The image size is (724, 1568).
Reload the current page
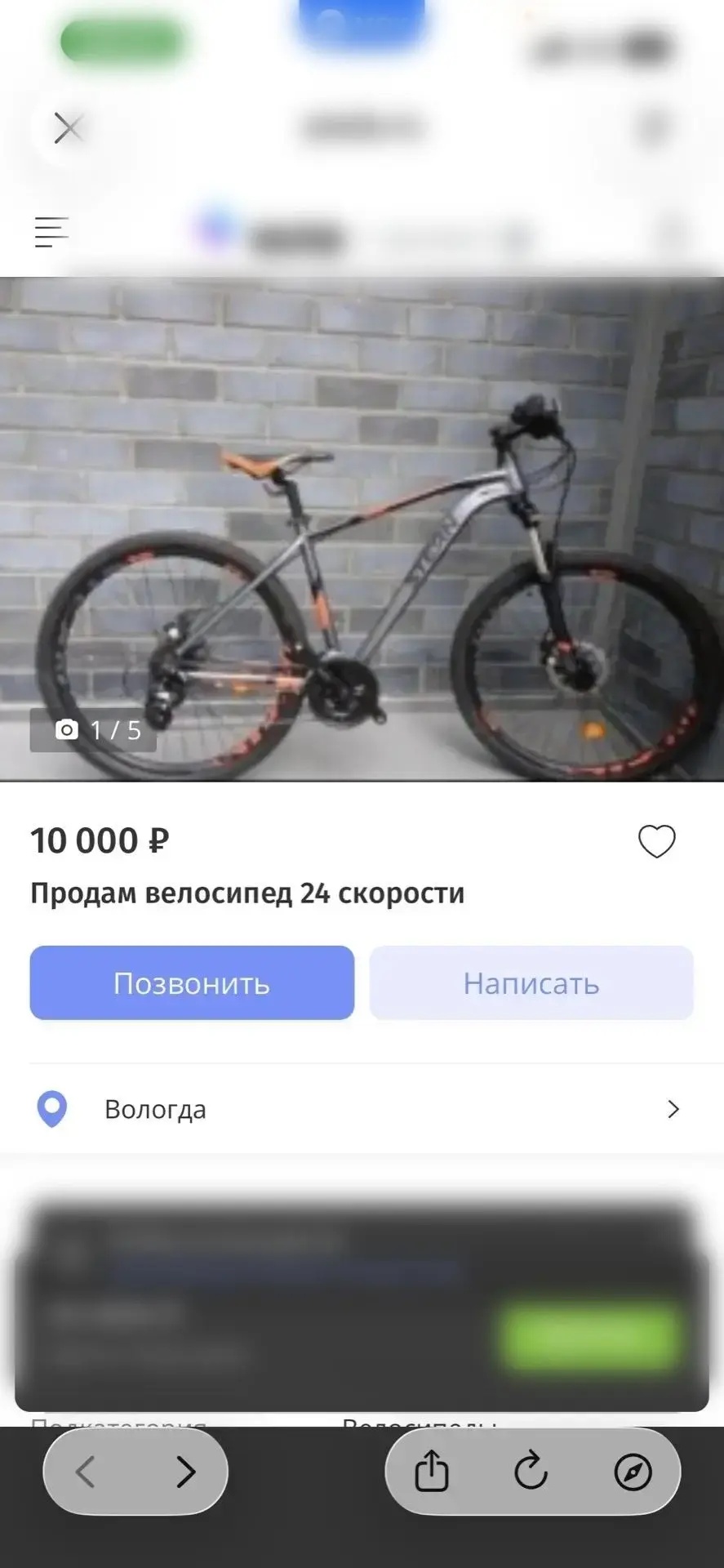click(531, 1472)
